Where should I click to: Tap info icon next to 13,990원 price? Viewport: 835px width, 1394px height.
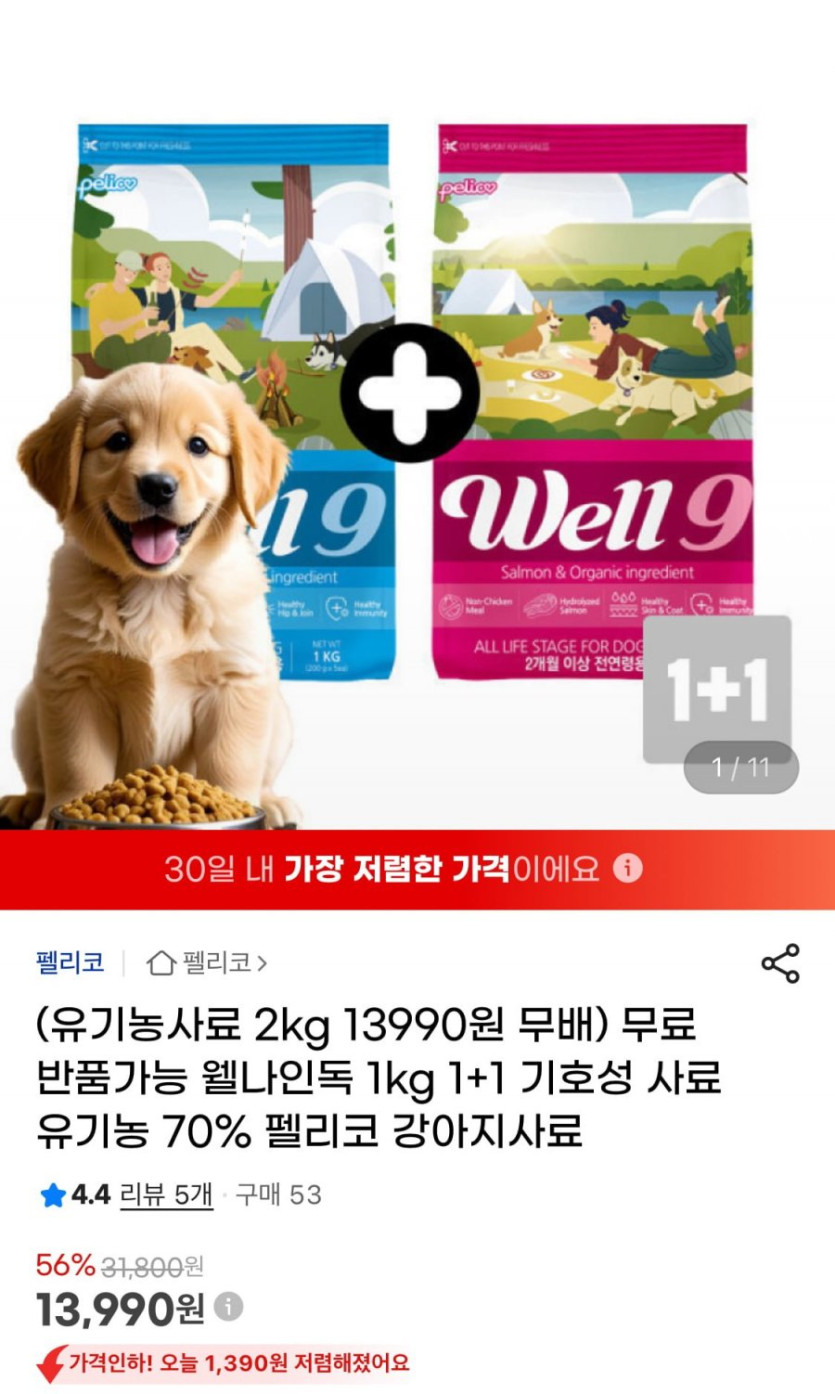pyautogui.click(x=228, y=1306)
